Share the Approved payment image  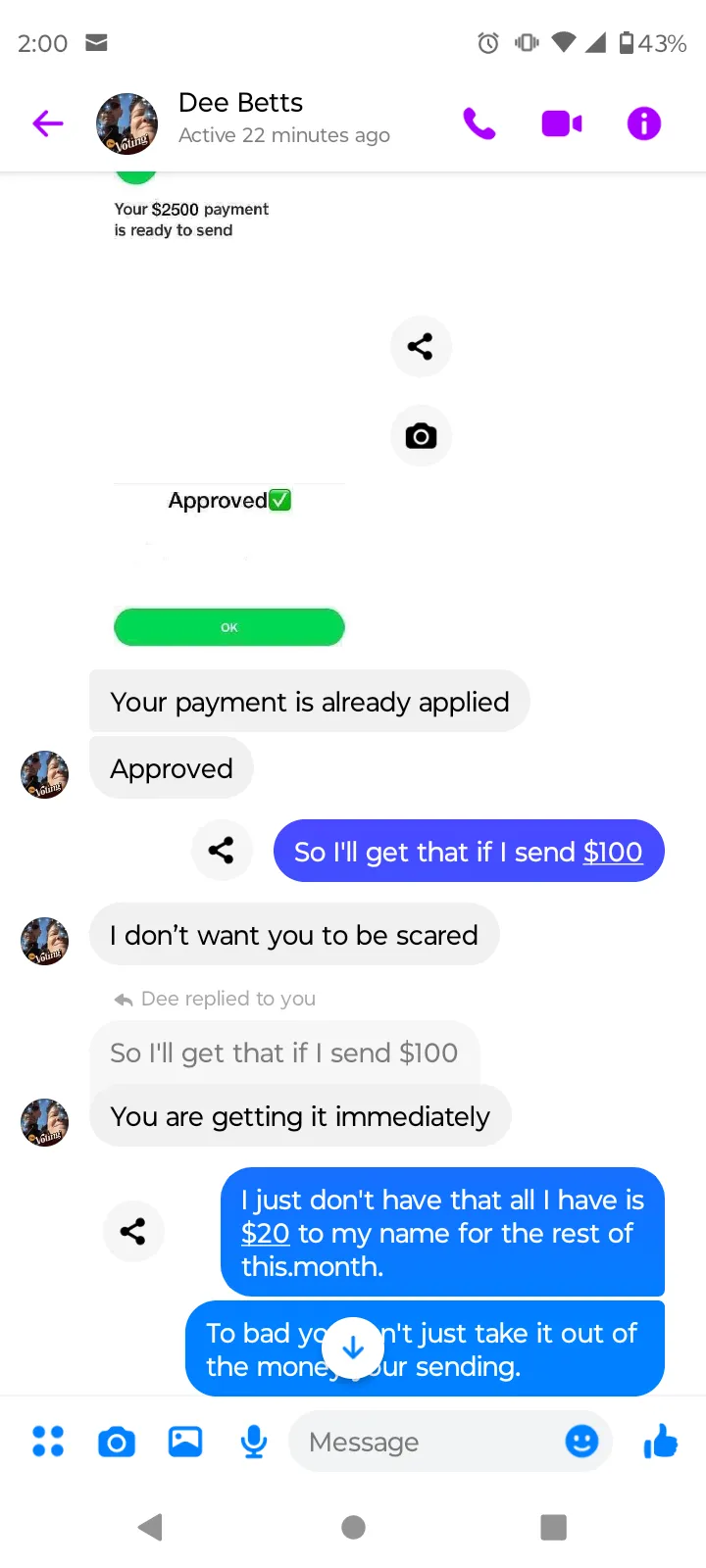tap(421, 346)
